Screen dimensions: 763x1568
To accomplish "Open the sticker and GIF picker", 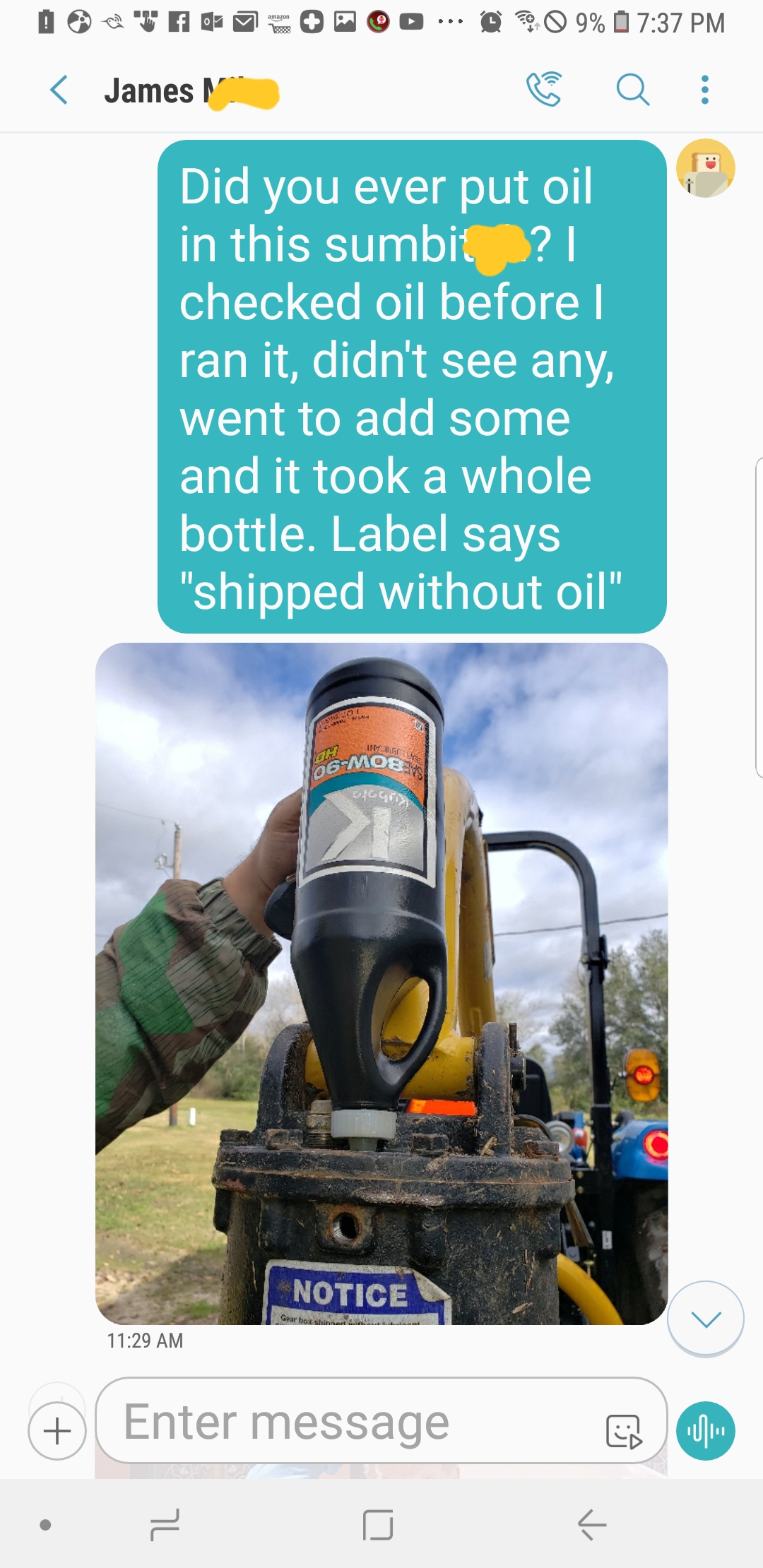I will point(624,1432).
